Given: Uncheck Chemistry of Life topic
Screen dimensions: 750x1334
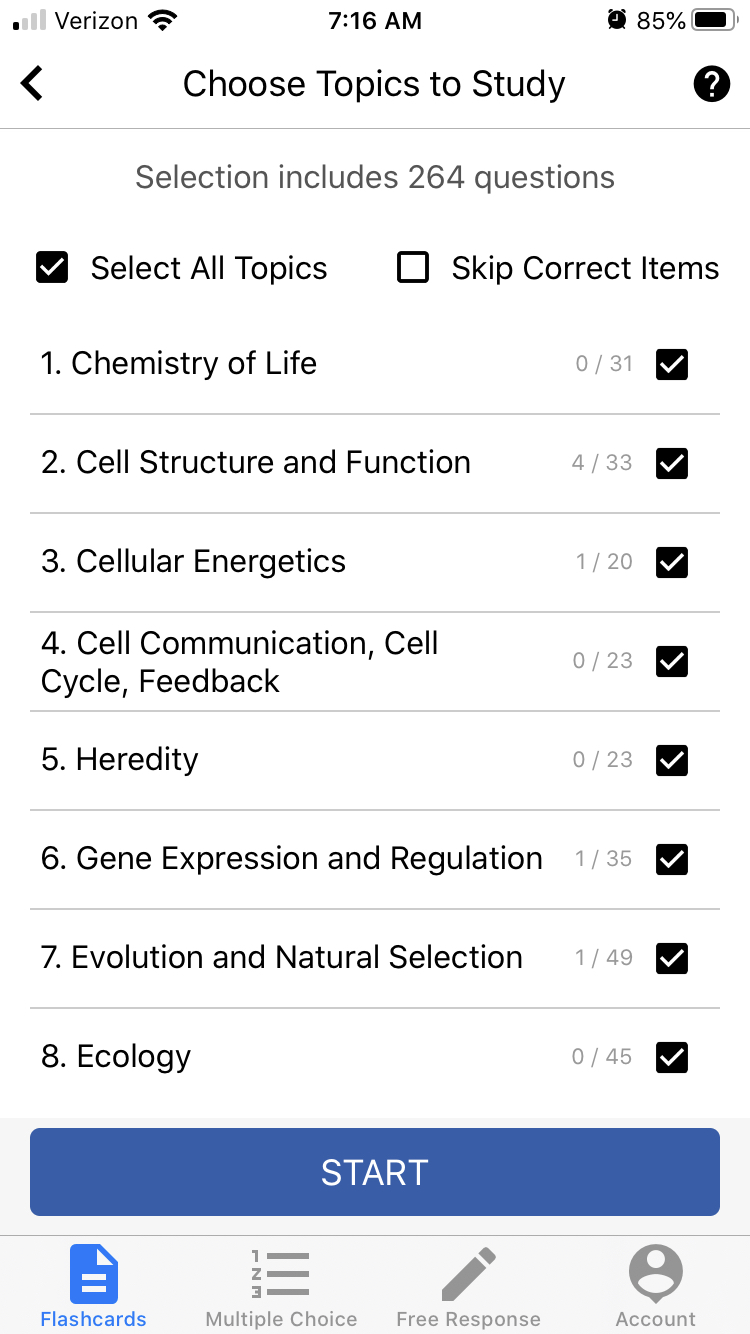Looking at the screenshot, I should (672, 364).
